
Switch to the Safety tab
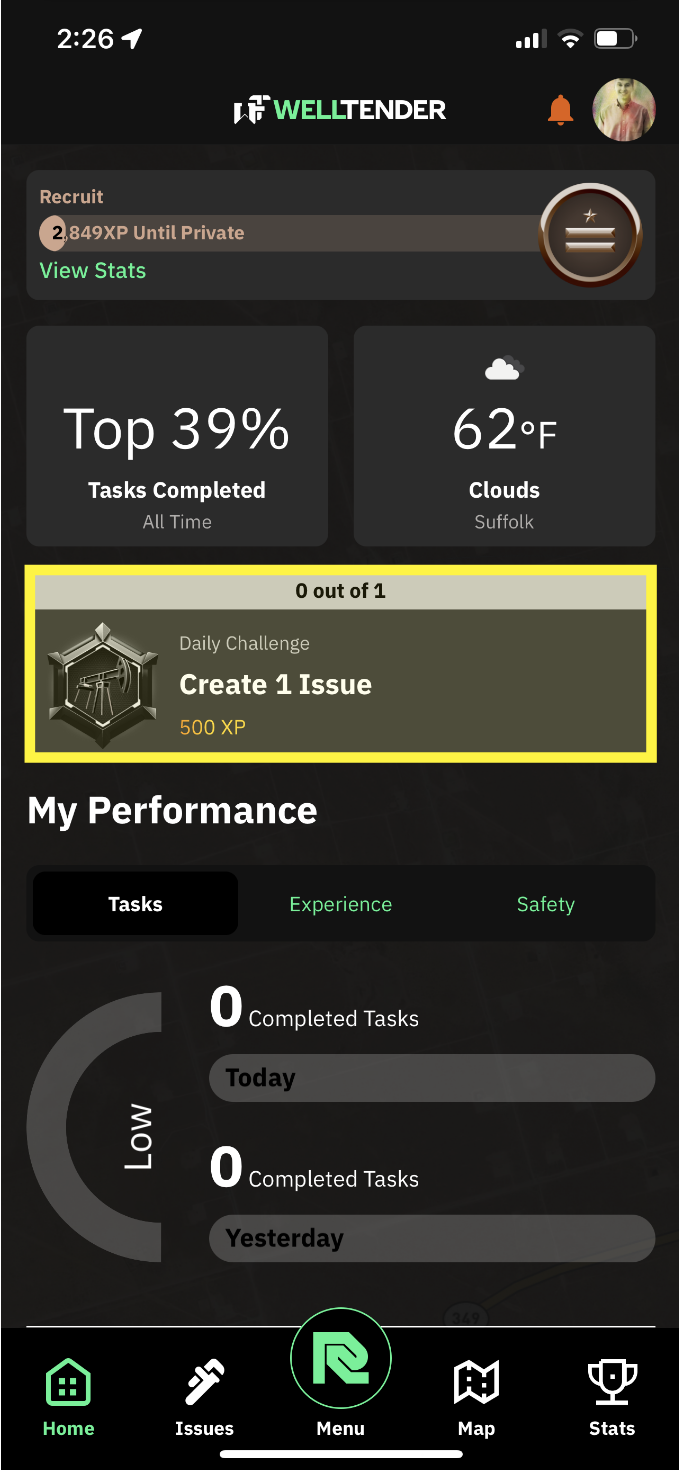(545, 904)
